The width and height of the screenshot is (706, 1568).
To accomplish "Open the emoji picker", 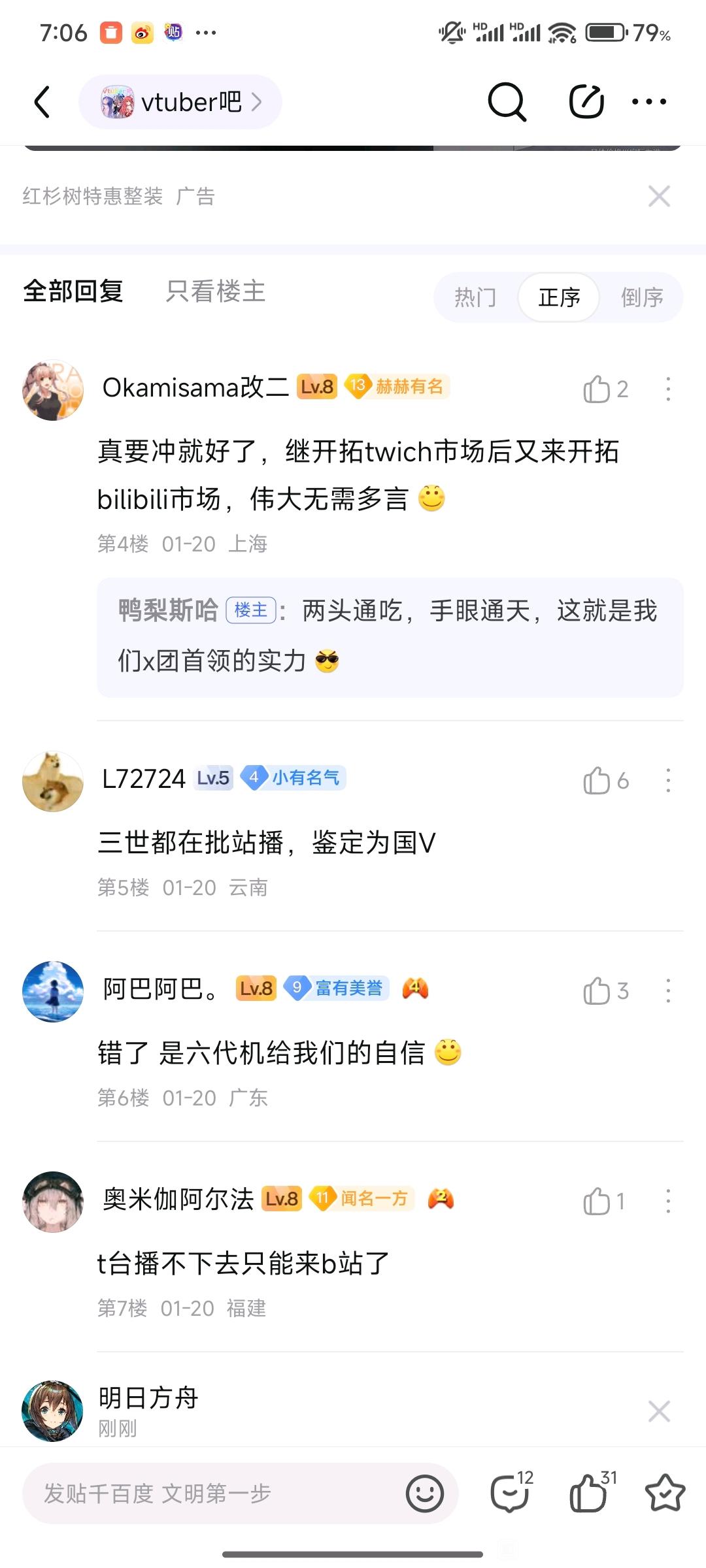I will (x=424, y=1494).
